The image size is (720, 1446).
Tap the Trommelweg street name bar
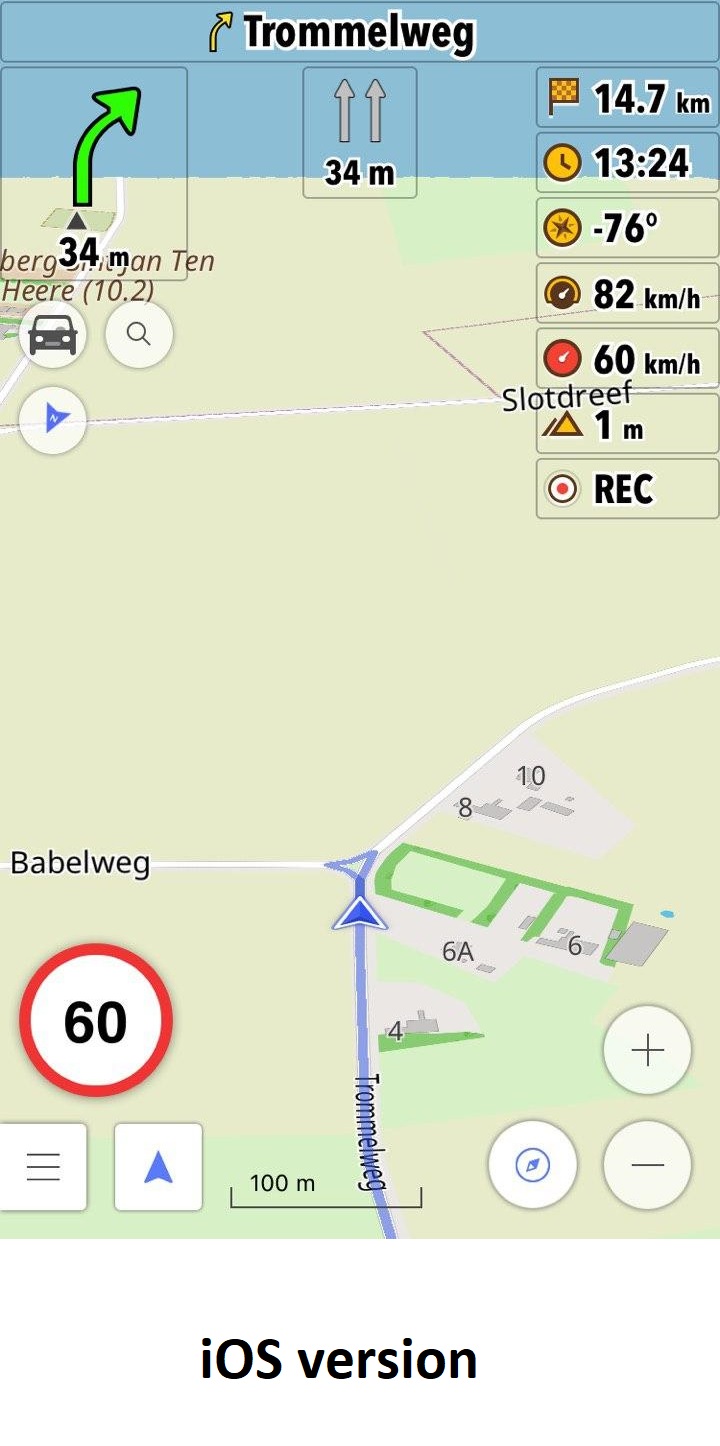[360, 32]
